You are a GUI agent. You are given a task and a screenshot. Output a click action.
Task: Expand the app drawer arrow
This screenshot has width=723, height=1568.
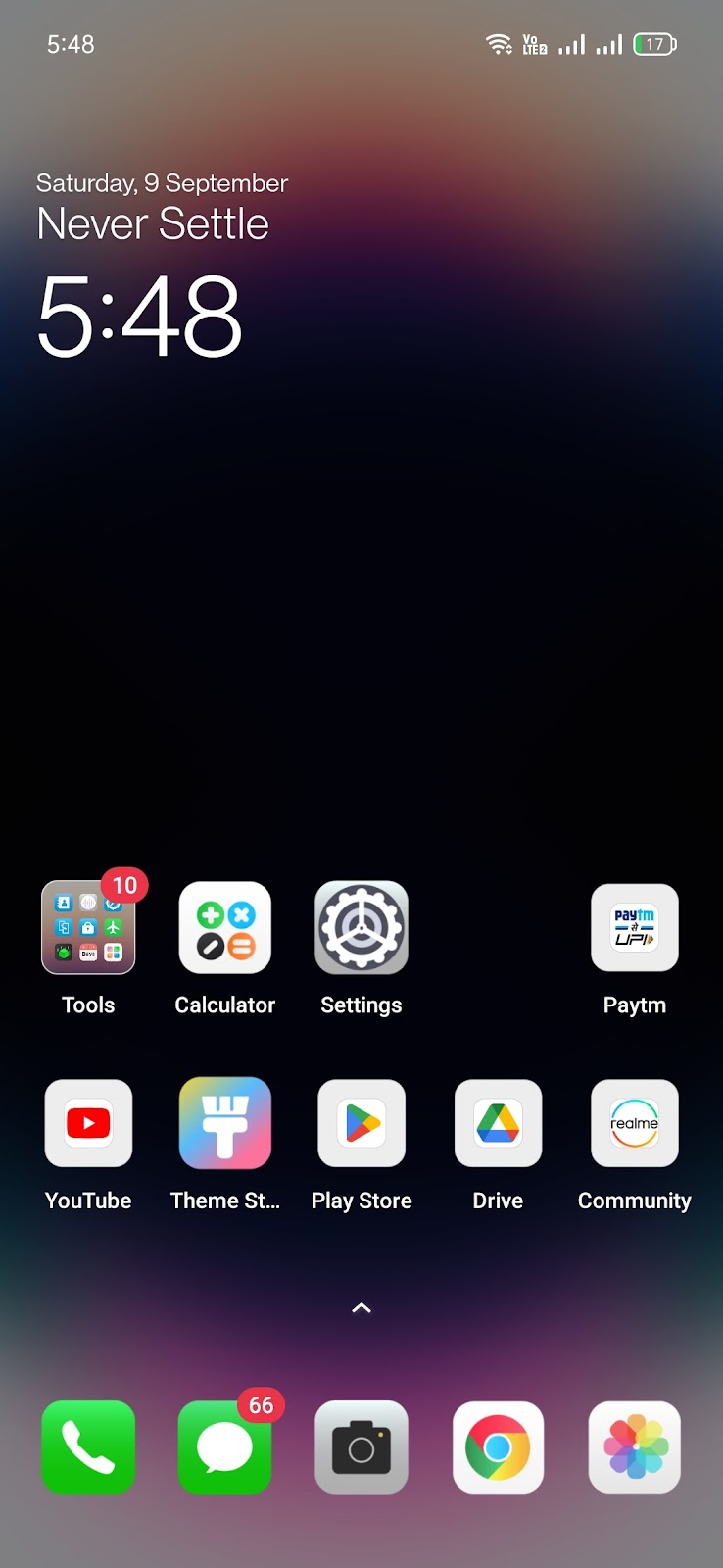coord(361,1308)
